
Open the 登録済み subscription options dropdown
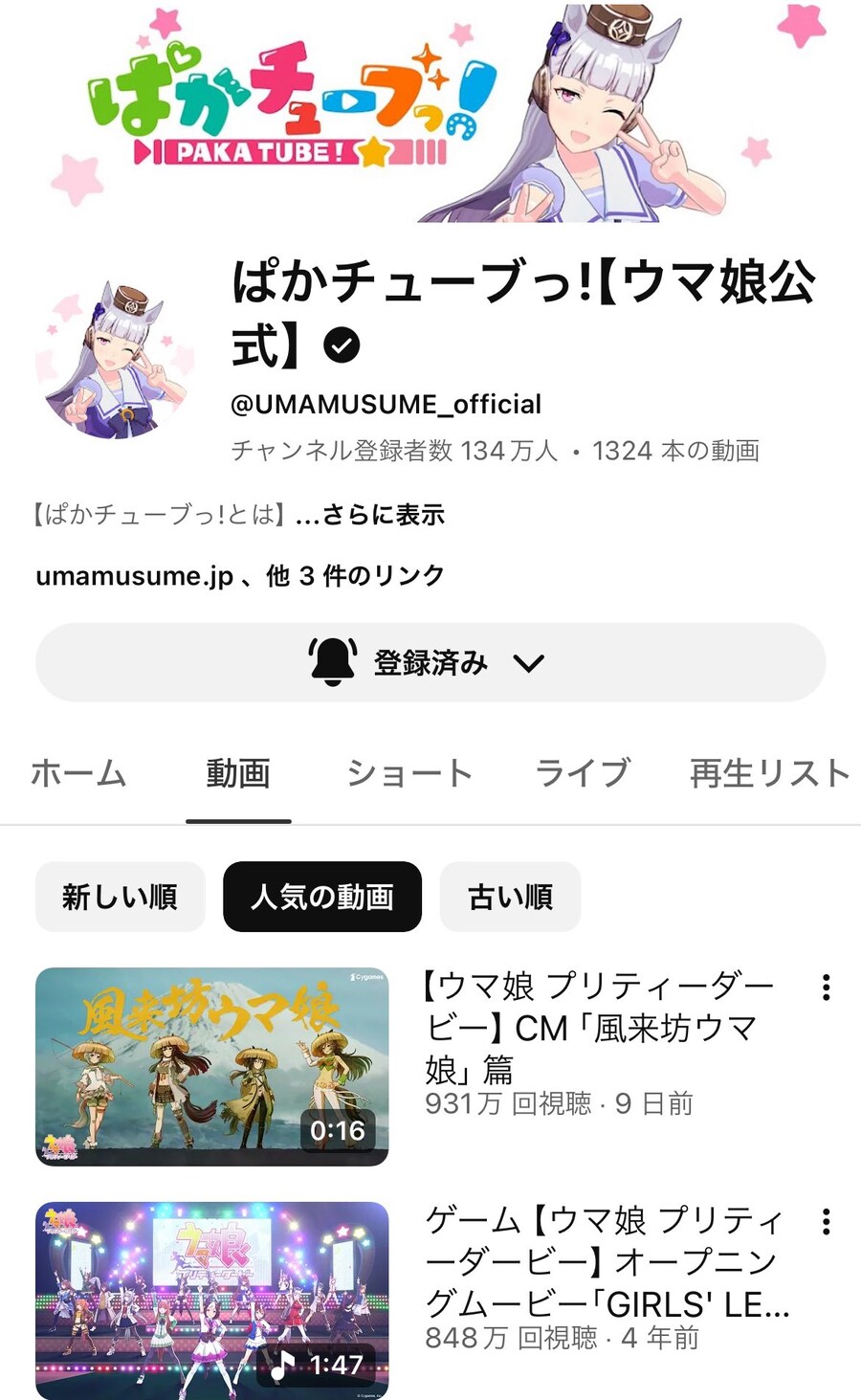point(430,662)
